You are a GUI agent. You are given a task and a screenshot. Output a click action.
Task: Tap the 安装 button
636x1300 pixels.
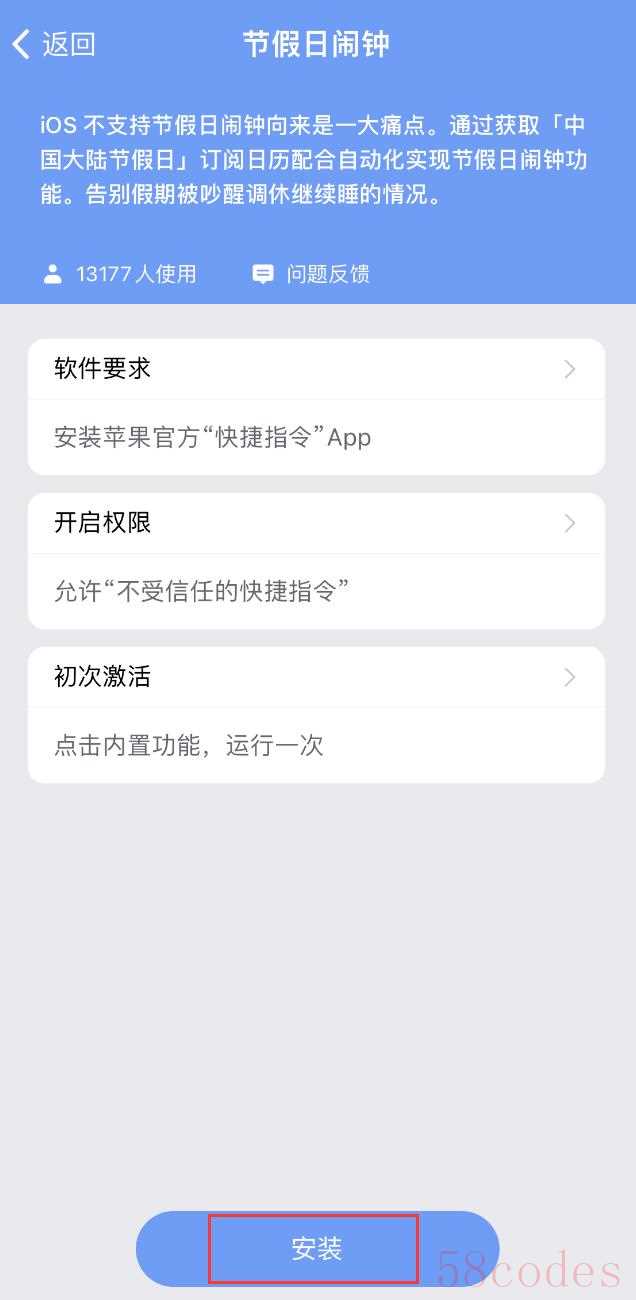pos(317,1248)
